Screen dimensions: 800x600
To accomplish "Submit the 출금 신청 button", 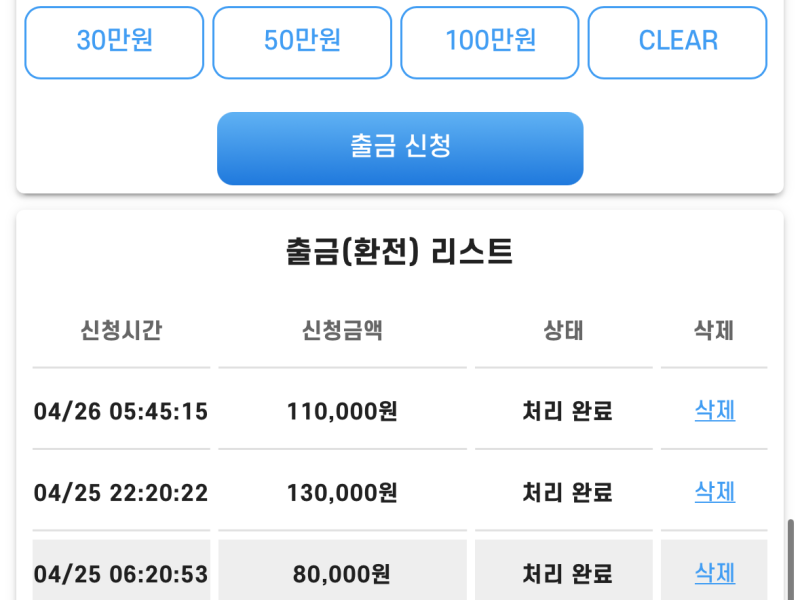I will [x=400, y=148].
